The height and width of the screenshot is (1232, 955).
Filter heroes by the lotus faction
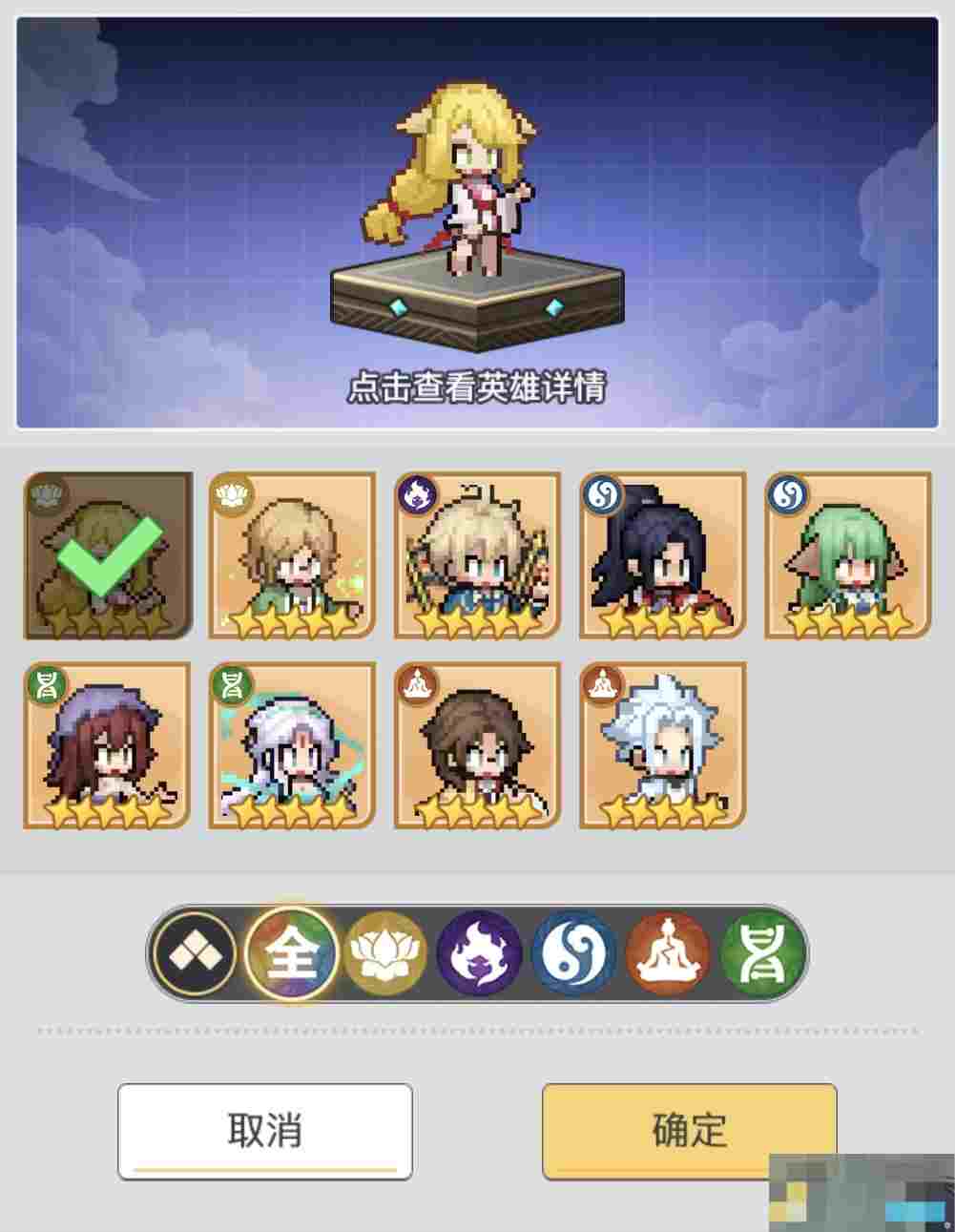[384, 952]
